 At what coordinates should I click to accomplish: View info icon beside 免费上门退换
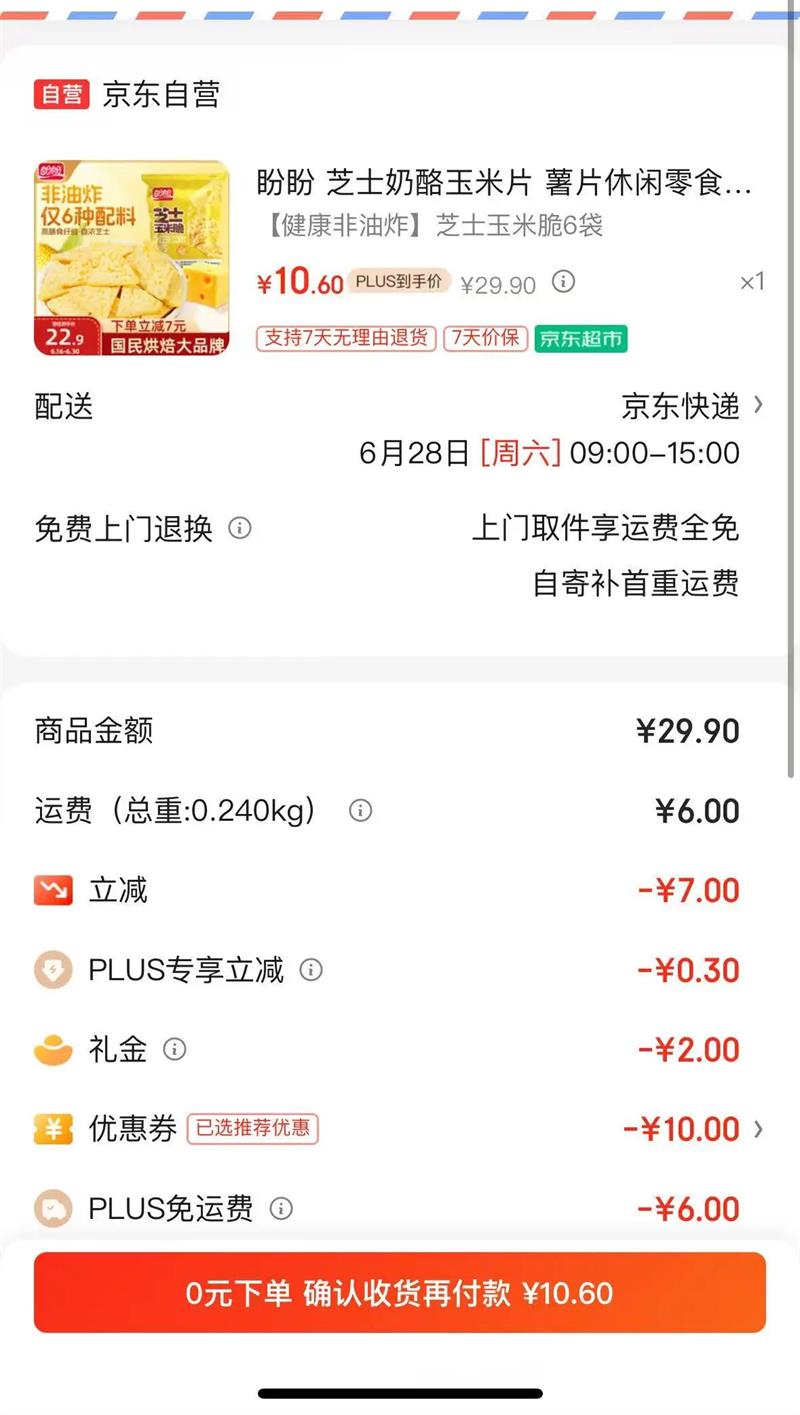(x=240, y=528)
